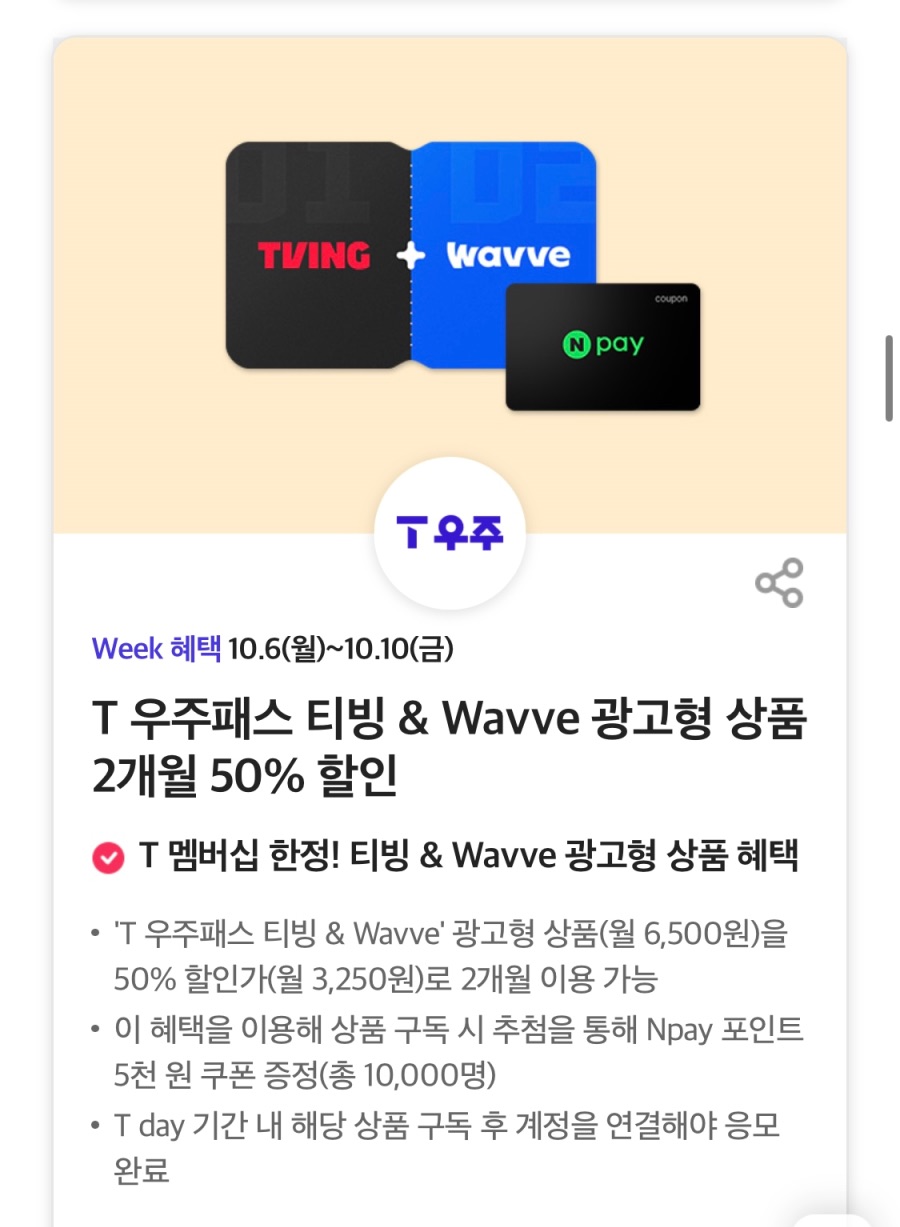Share the T 우주패스 benefit card
The height and width of the screenshot is (1227, 900).
(779, 584)
